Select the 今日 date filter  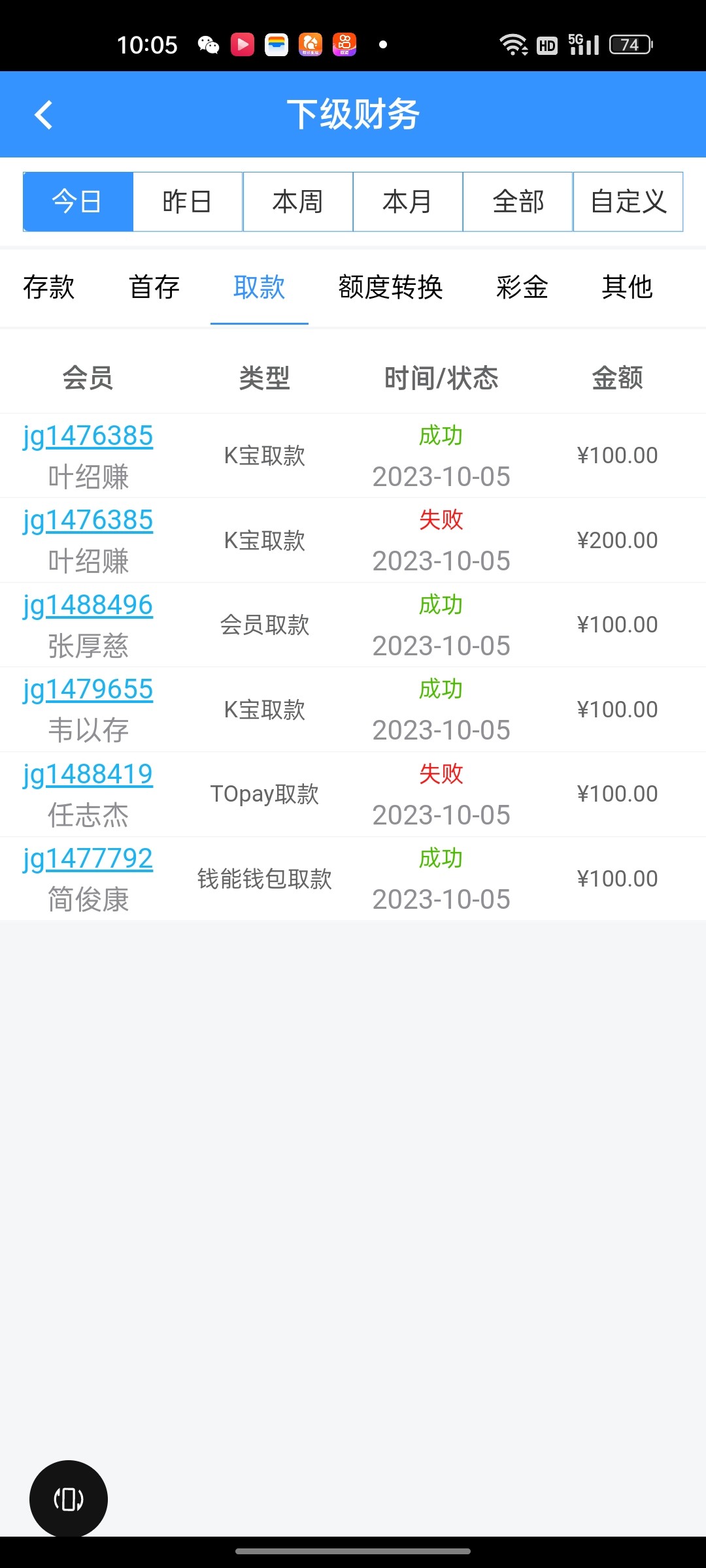tap(78, 202)
